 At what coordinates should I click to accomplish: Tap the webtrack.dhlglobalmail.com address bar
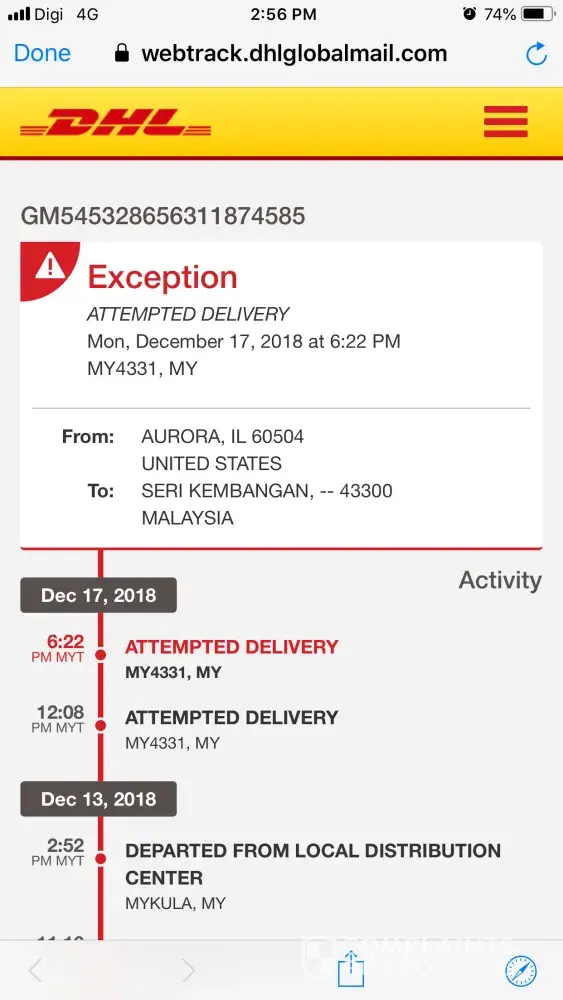tap(281, 54)
